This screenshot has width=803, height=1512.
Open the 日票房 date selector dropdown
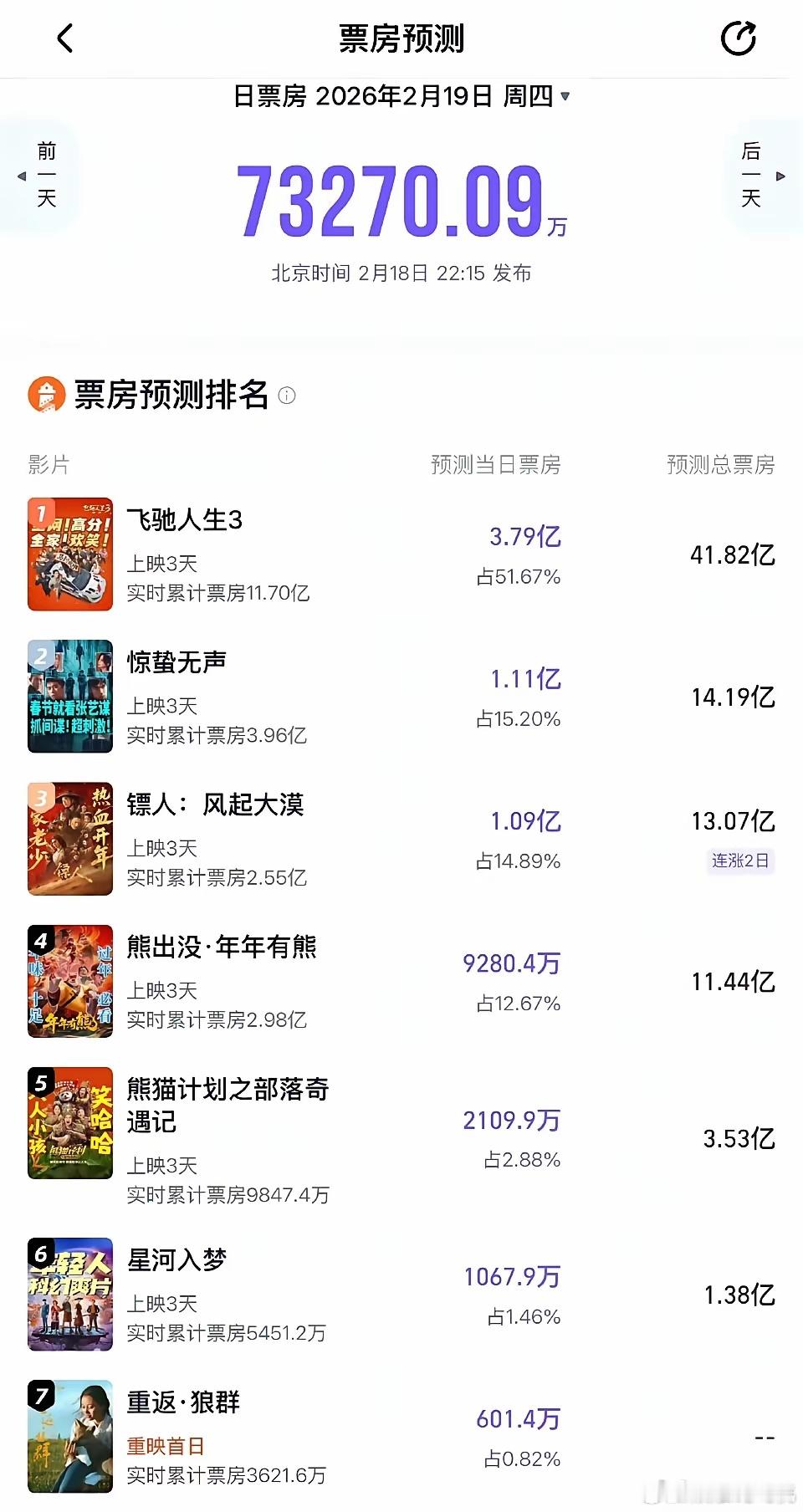click(401, 97)
